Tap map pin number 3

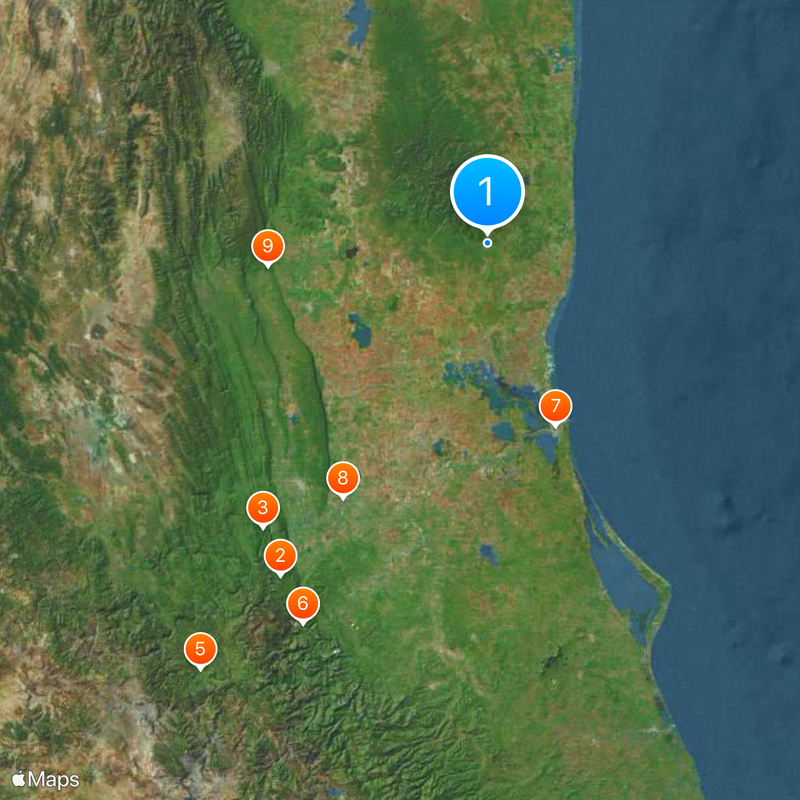(262, 508)
